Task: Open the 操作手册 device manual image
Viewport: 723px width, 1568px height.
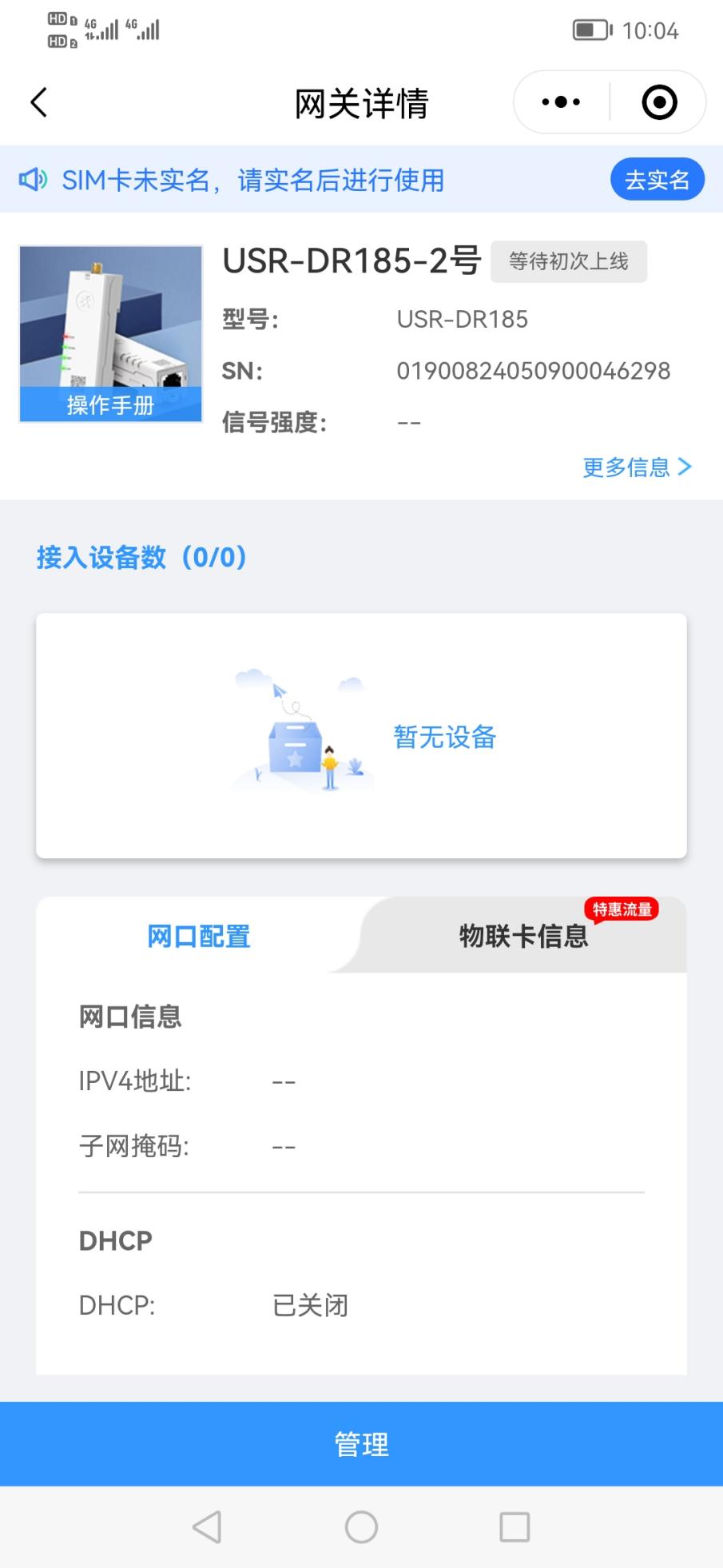Action: coord(110,334)
